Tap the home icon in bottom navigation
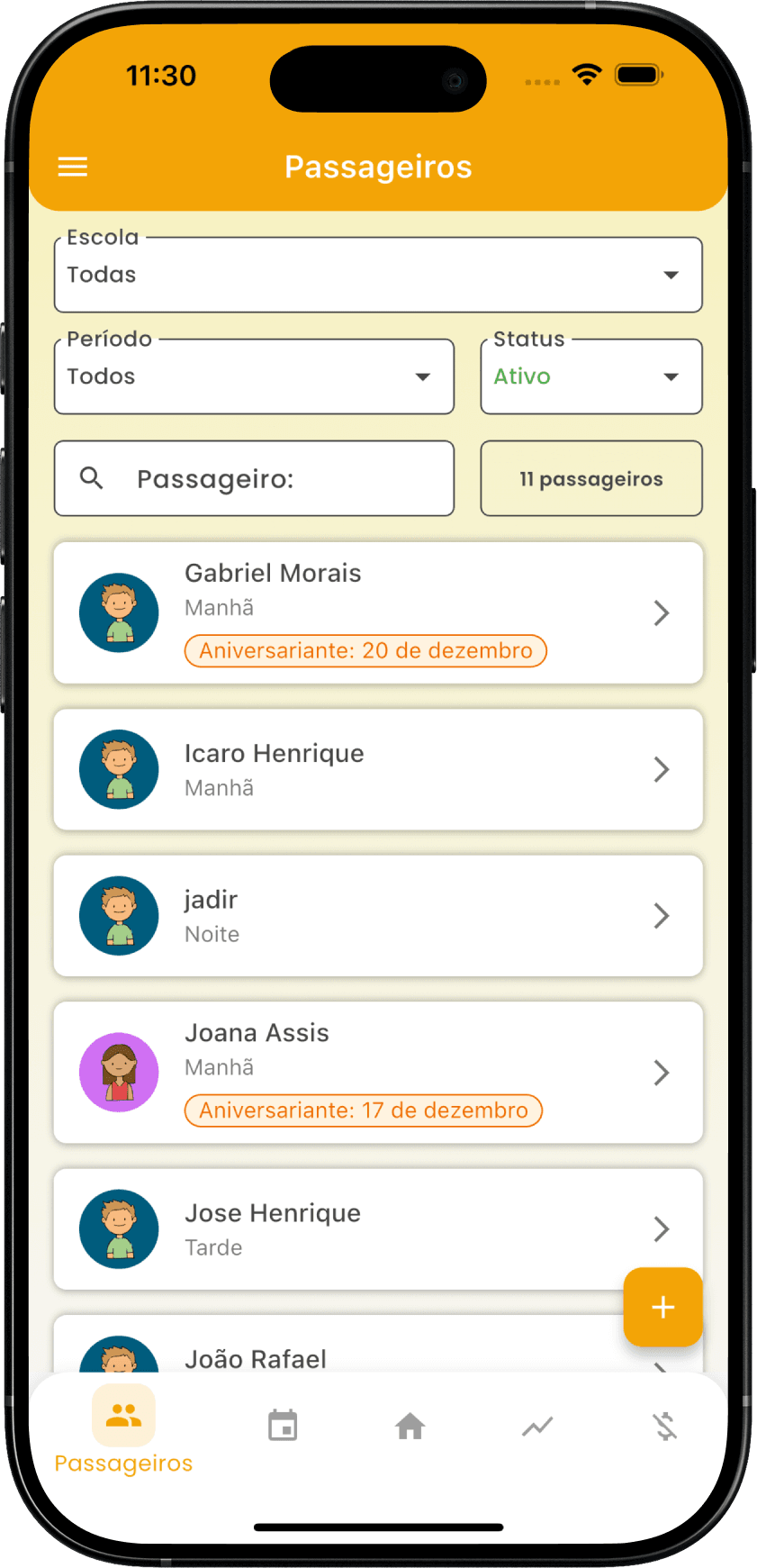This screenshot has height=1568, width=757. (x=410, y=1425)
